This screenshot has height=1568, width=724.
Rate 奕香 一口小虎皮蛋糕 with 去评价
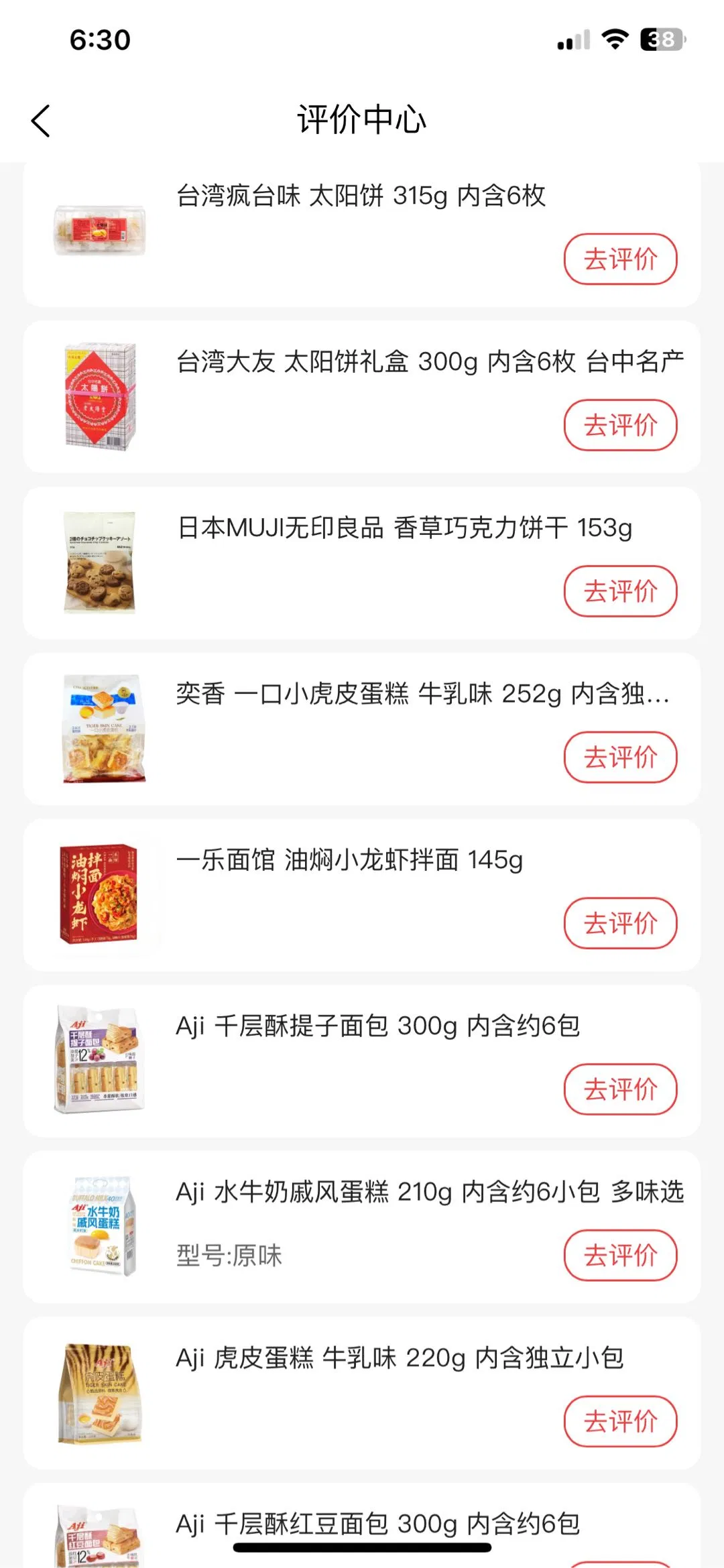click(x=620, y=758)
